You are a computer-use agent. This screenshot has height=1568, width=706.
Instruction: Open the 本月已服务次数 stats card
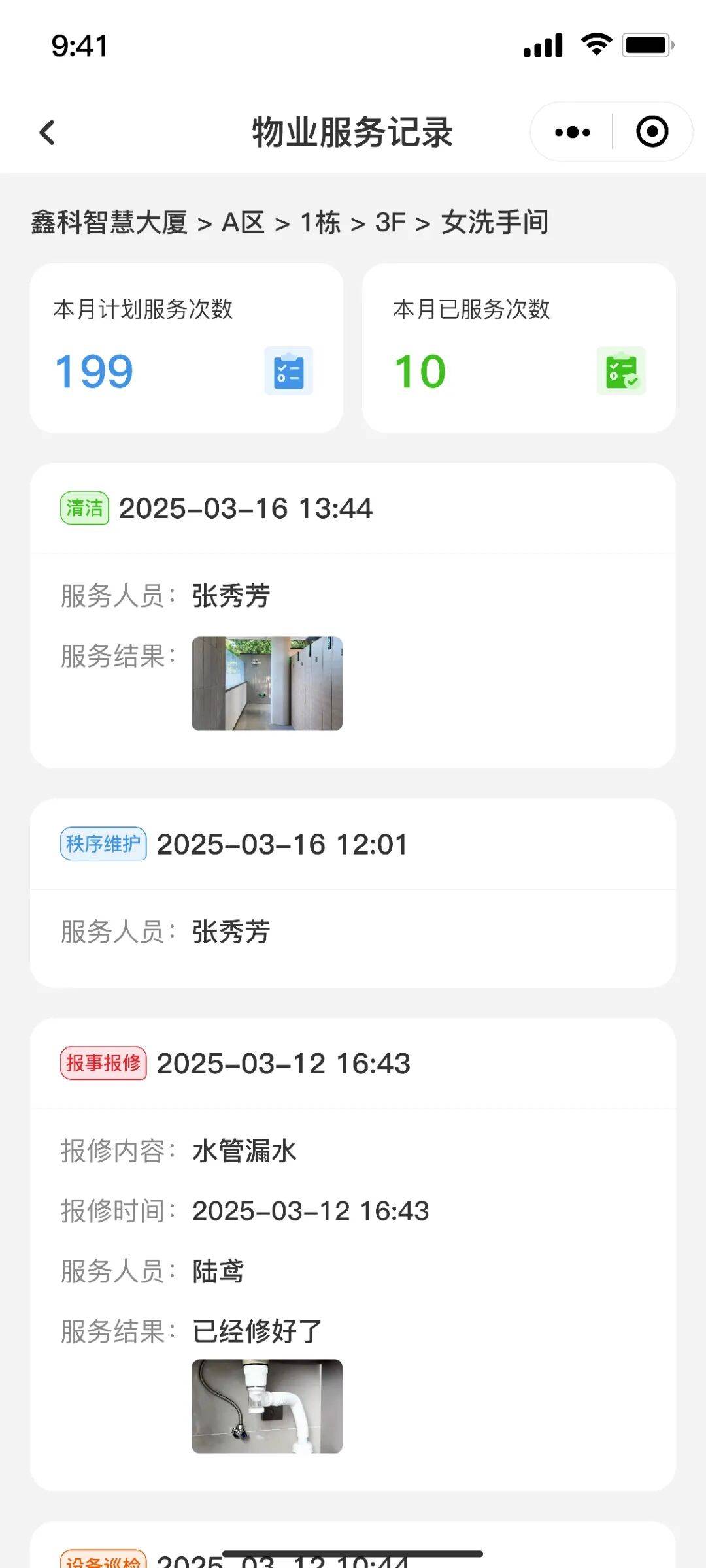click(519, 345)
